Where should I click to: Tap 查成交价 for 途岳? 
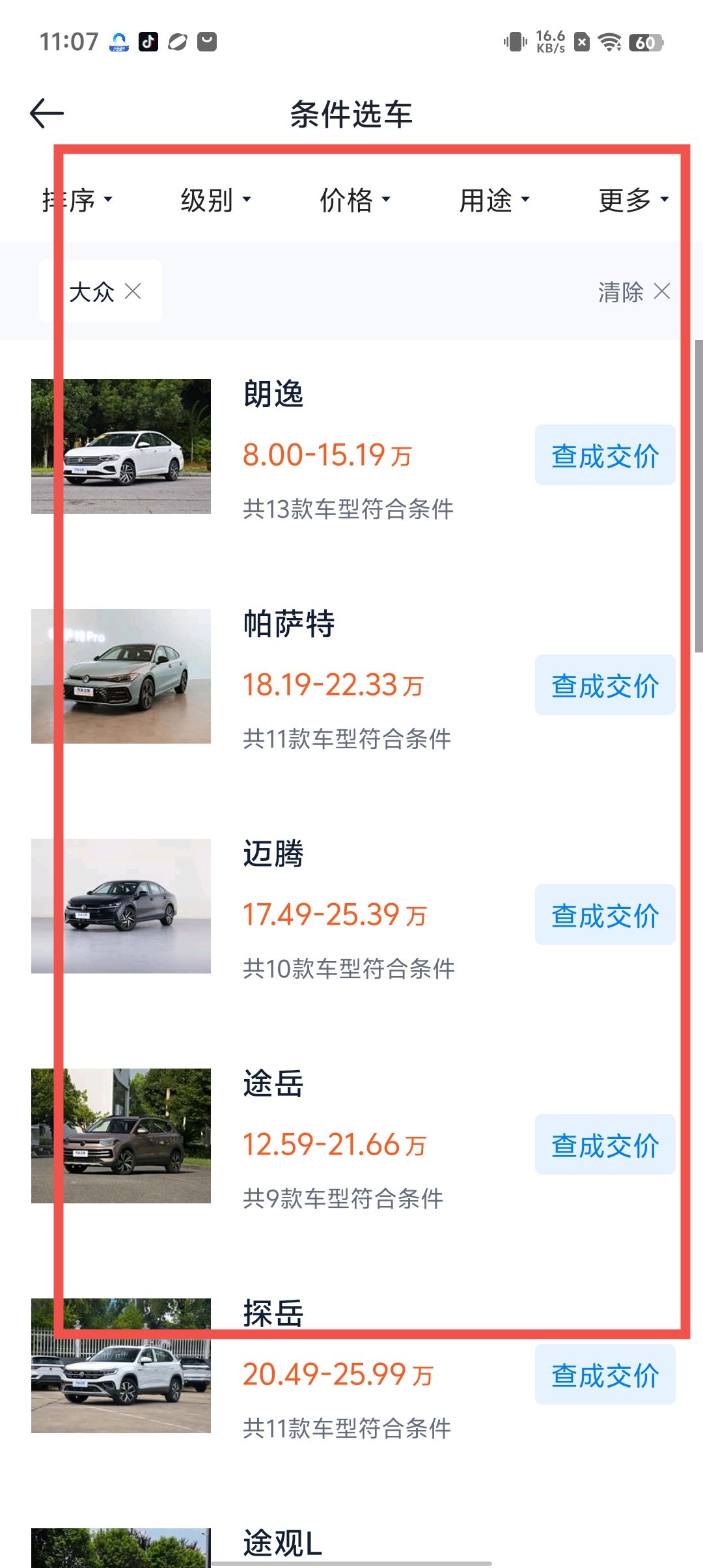(x=605, y=1145)
